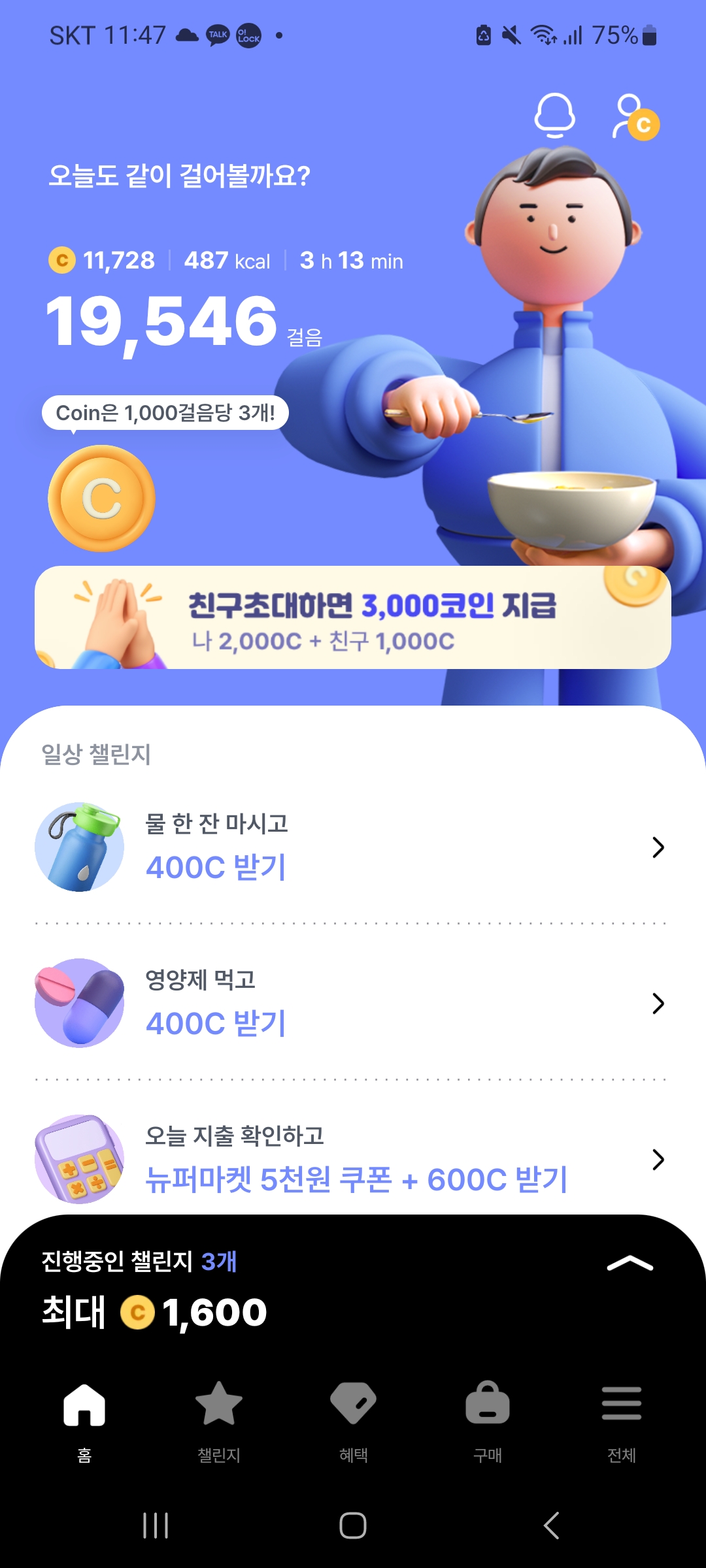Go to the 홈 tab
The width and height of the screenshot is (706, 1568).
84,1418
